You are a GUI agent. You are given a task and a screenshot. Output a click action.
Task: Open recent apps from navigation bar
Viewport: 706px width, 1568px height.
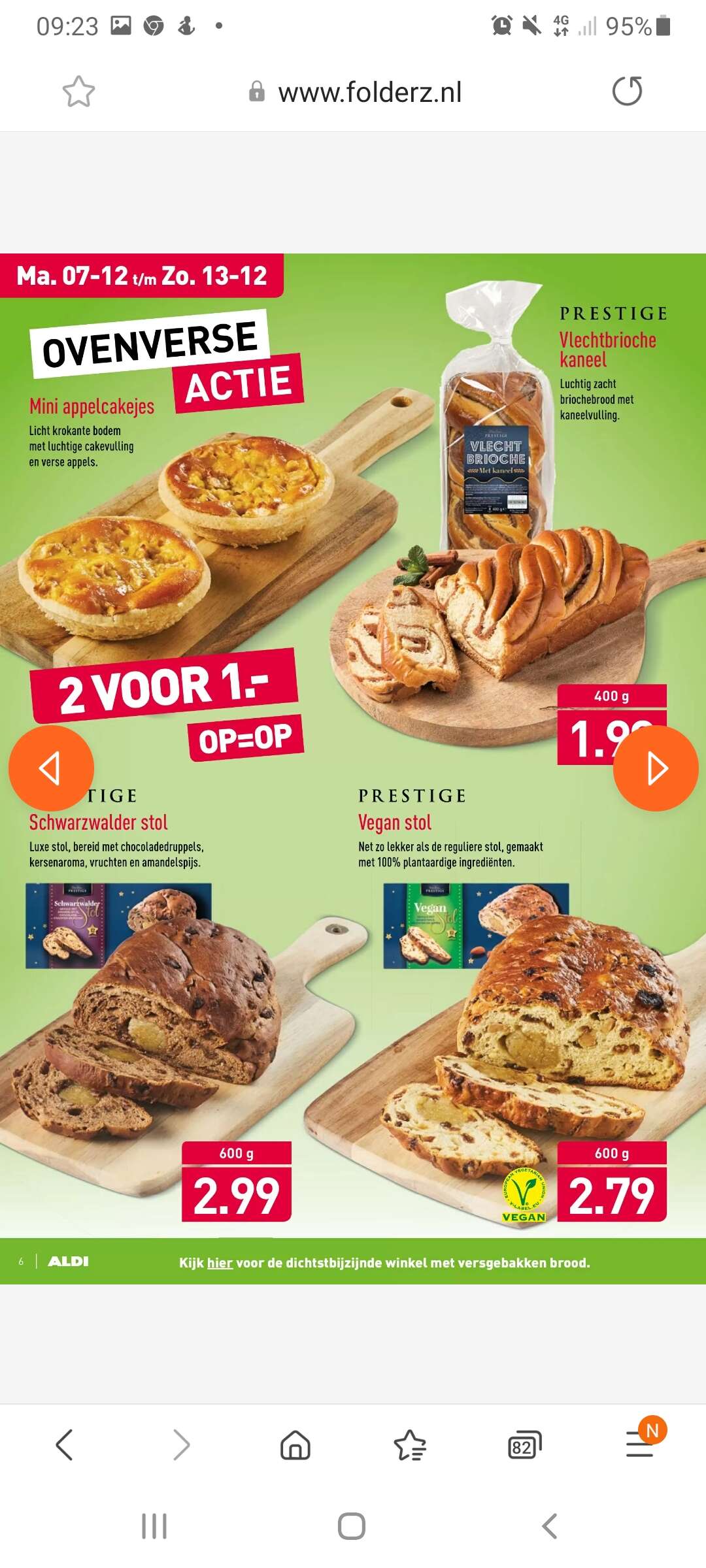point(154,1526)
